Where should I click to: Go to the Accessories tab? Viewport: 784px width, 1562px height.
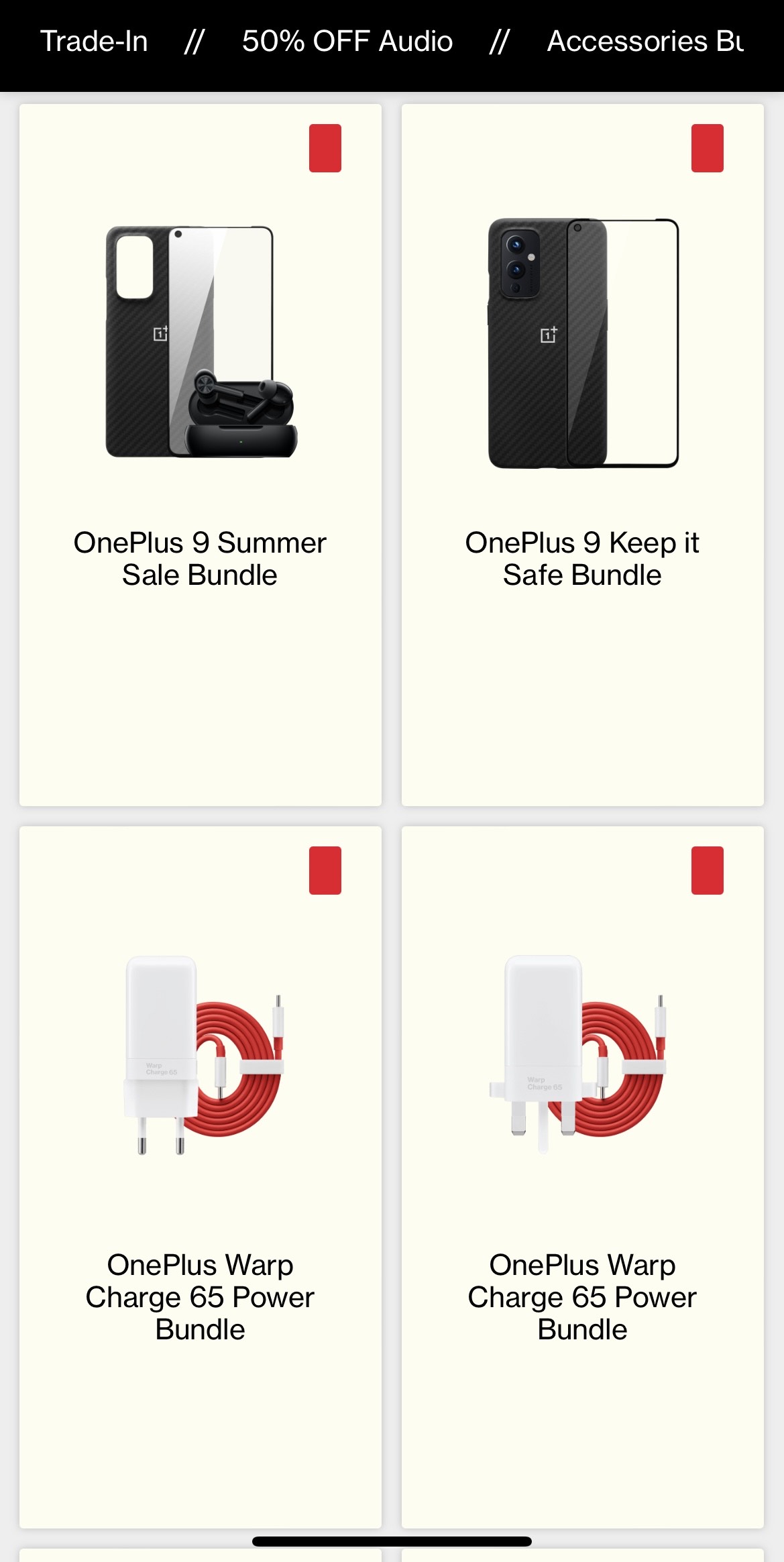pos(645,42)
